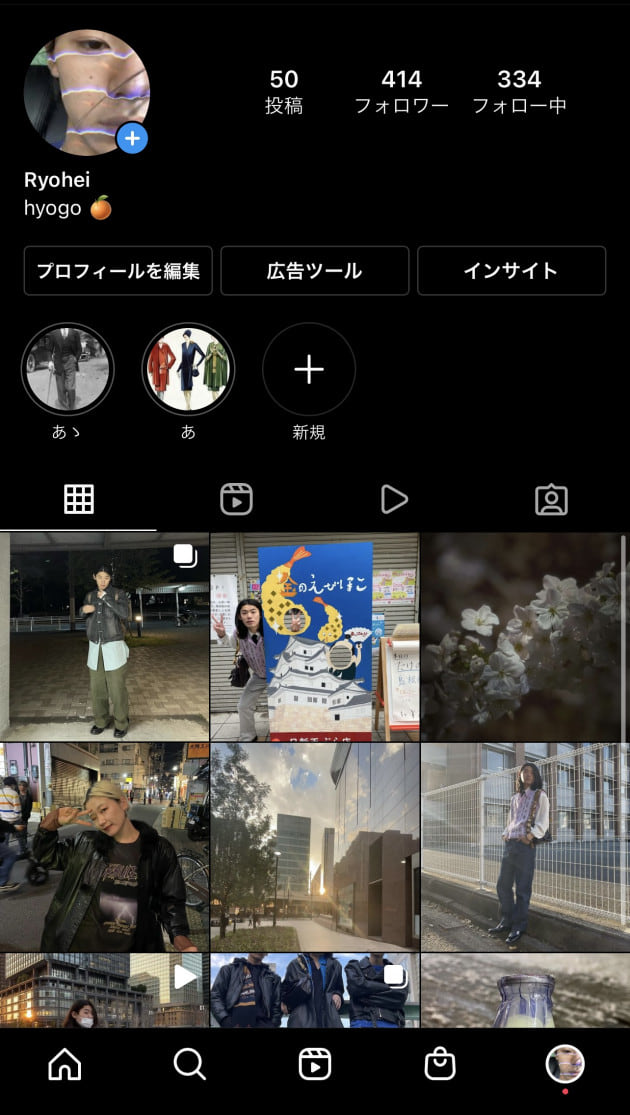Open the shrimp and castle poster post
Image resolution: width=630 pixels, height=1115 pixels.
314,636
